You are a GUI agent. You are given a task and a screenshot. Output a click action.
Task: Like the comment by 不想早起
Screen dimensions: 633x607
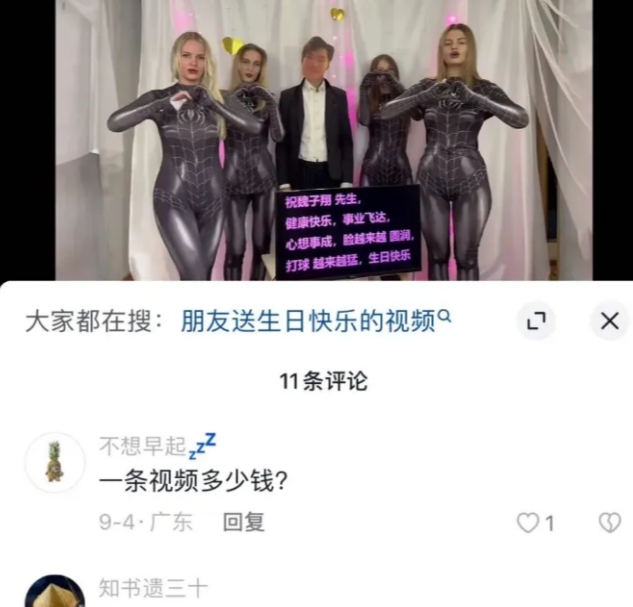pos(527,522)
